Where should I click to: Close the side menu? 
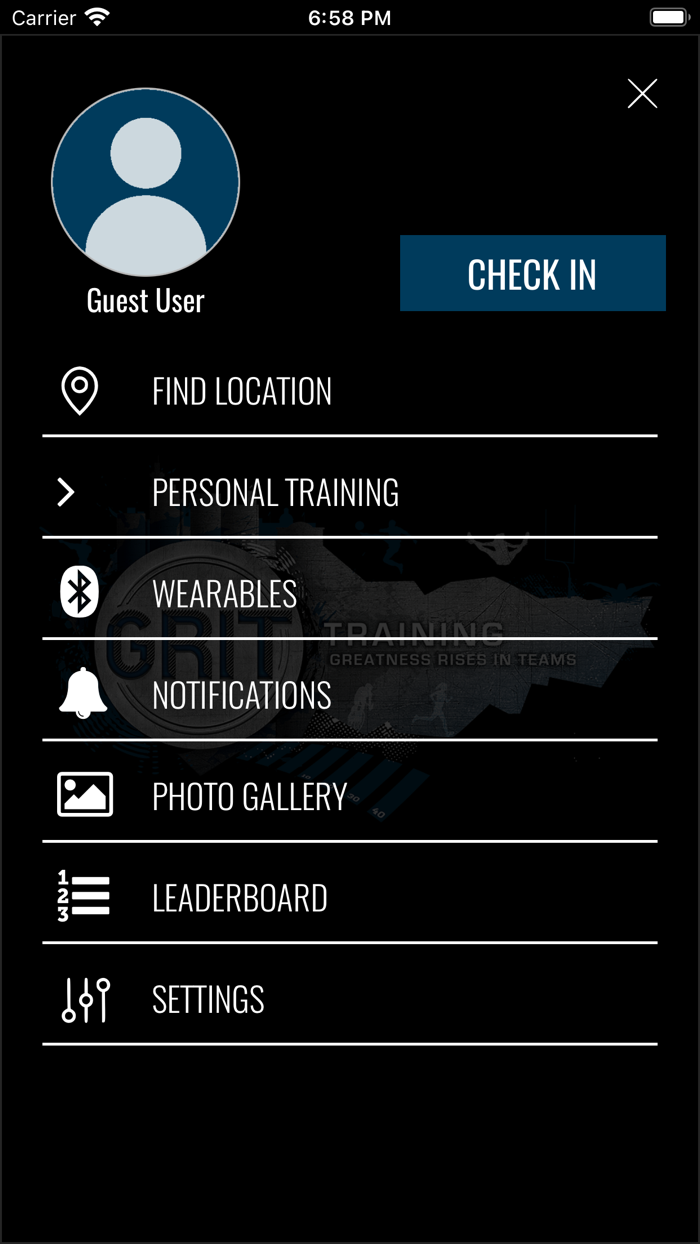point(642,94)
